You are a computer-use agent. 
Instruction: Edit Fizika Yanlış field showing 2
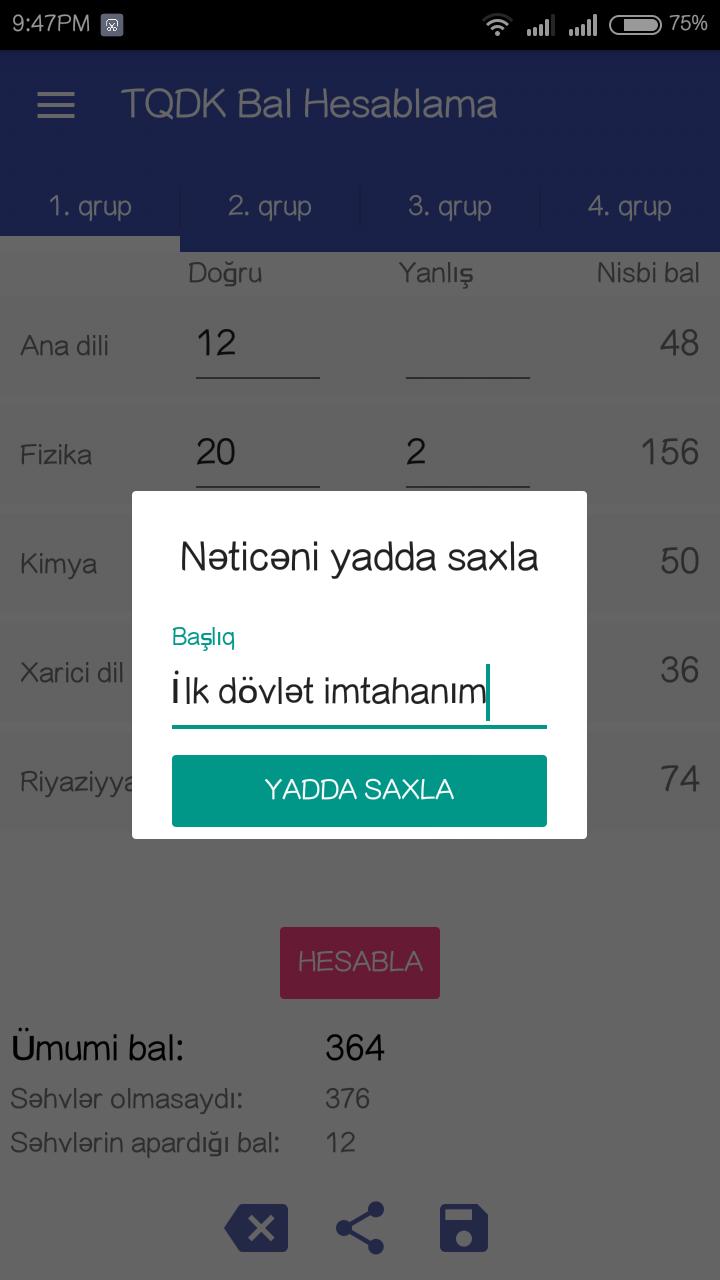point(467,453)
